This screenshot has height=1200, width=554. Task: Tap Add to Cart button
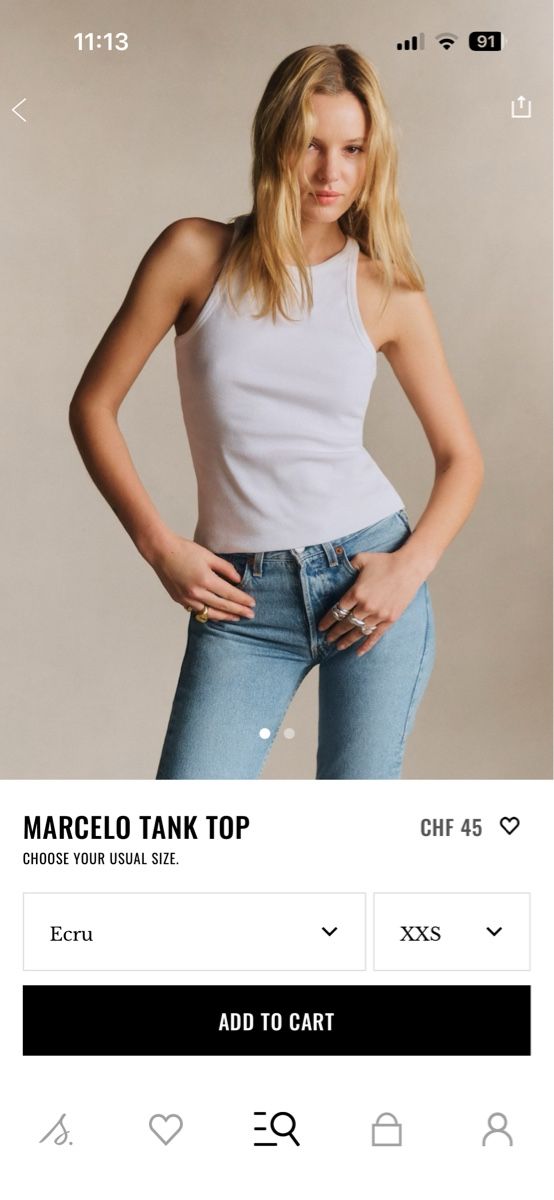(x=277, y=1021)
